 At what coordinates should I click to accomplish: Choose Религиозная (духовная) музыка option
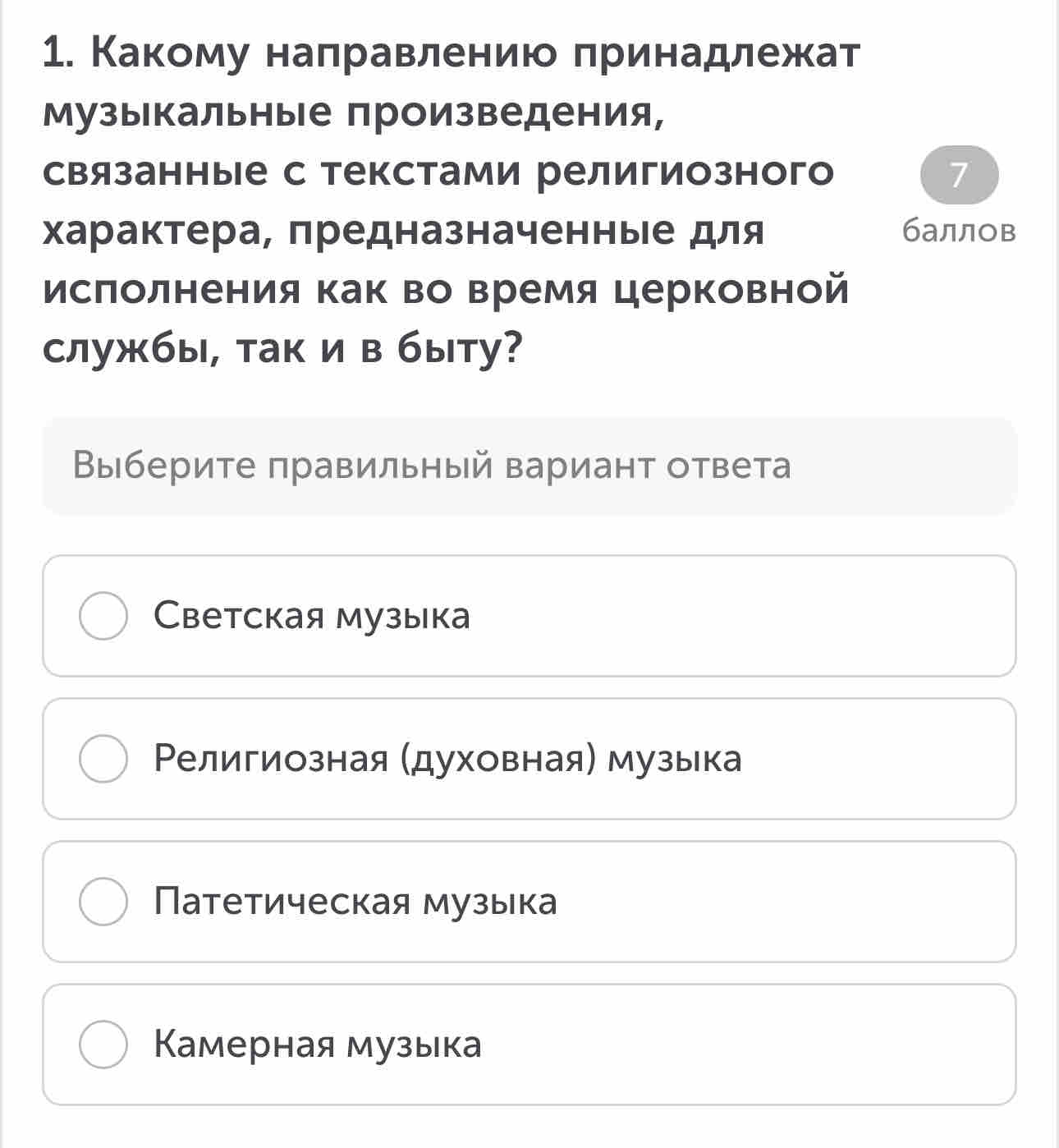coord(529,759)
